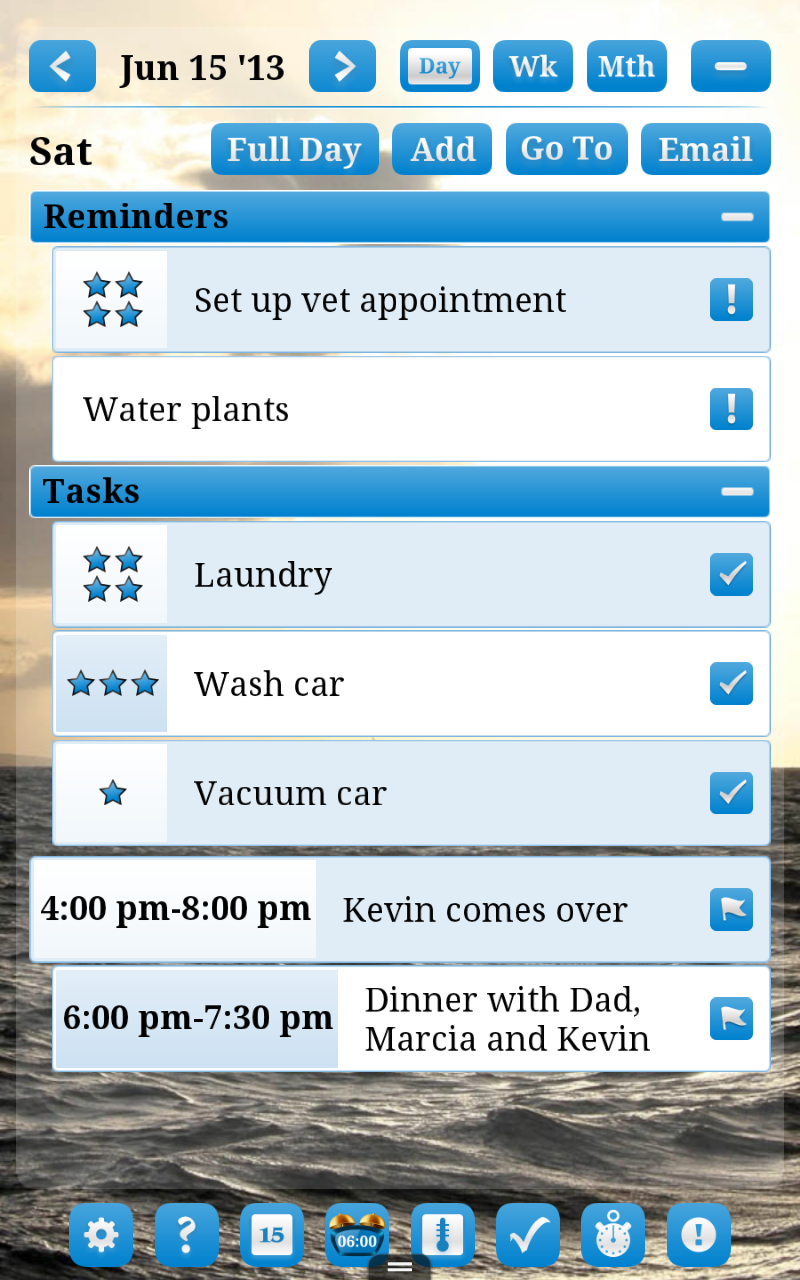This screenshot has height=1280, width=800.
Task: Tap the three-star rating on Wash car
Action: click(111, 684)
